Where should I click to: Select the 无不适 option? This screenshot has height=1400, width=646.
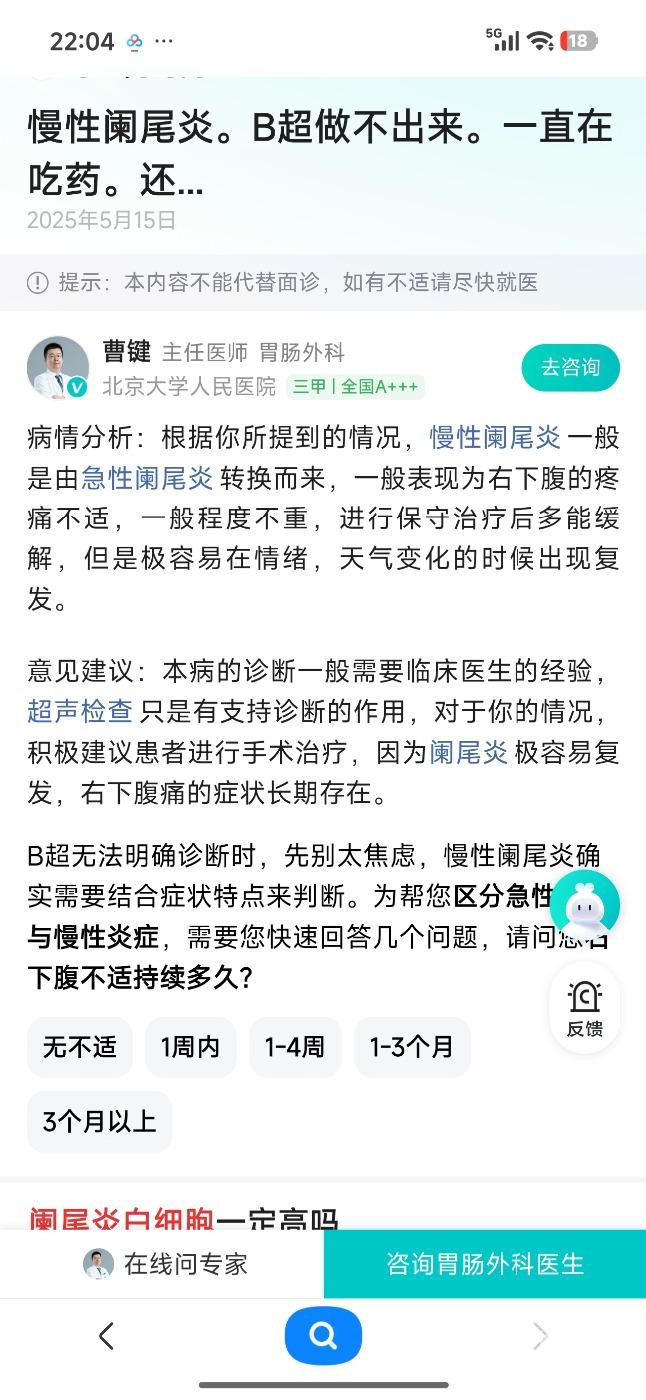[x=80, y=1047]
